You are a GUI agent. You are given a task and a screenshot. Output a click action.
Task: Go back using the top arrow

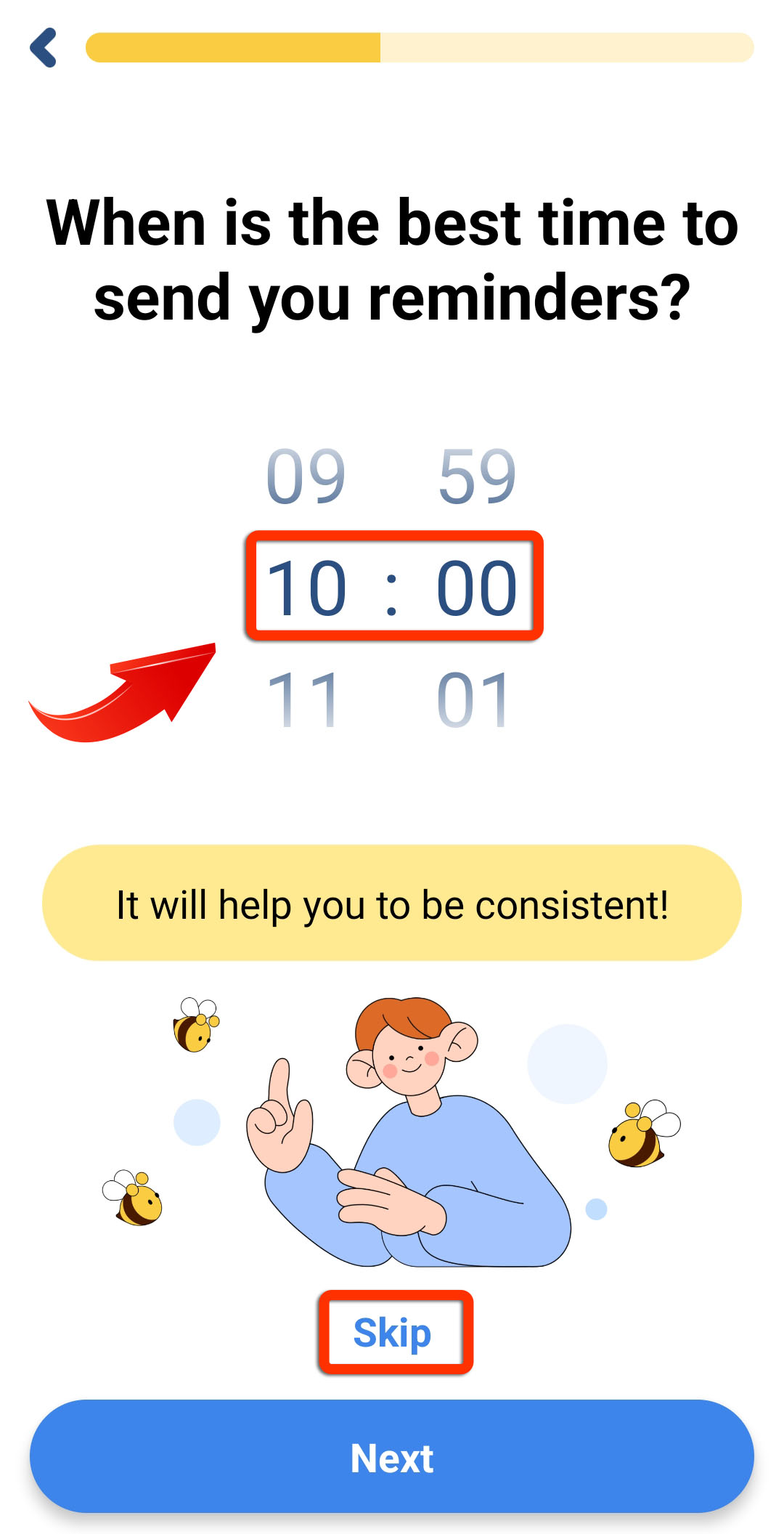click(44, 48)
